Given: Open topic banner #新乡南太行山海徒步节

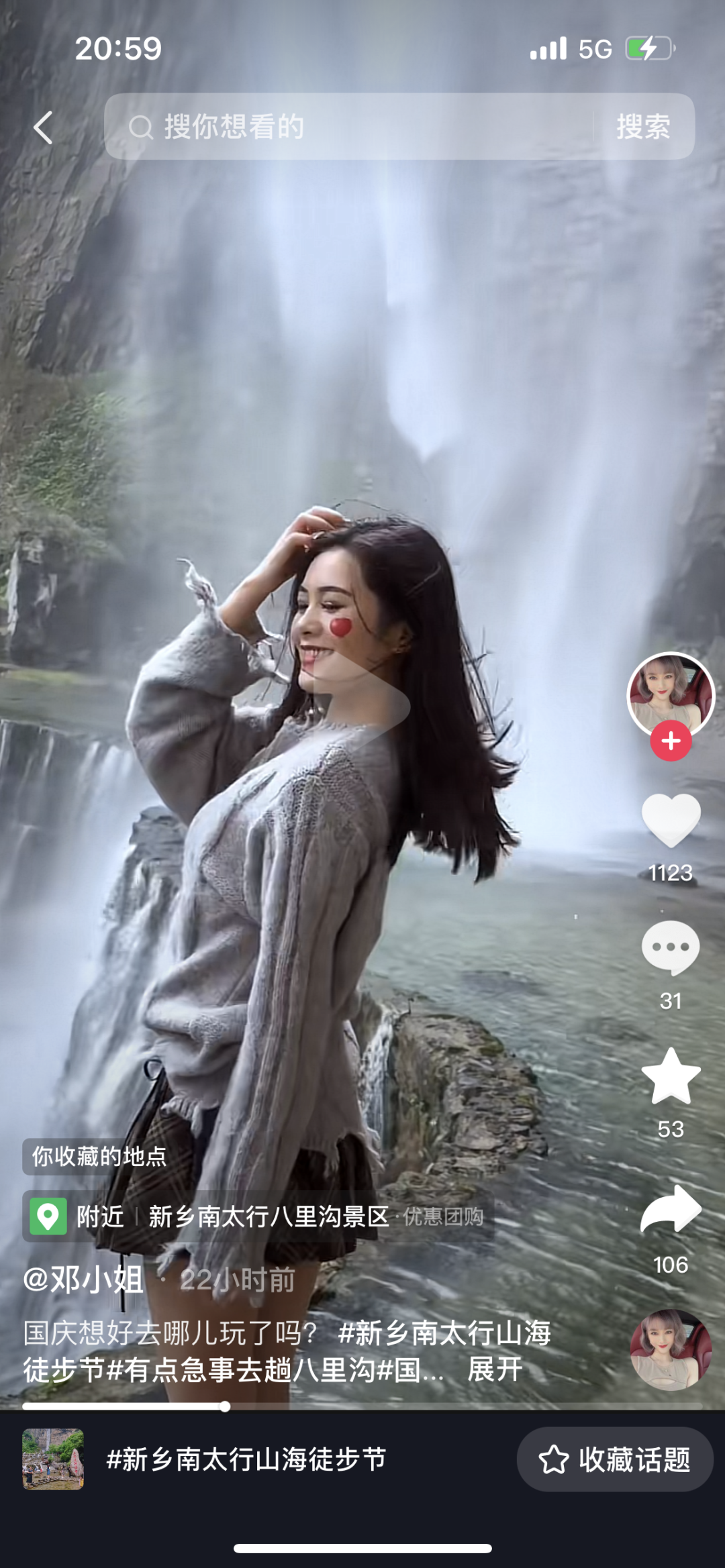Looking at the screenshot, I should tap(246, 1459).
